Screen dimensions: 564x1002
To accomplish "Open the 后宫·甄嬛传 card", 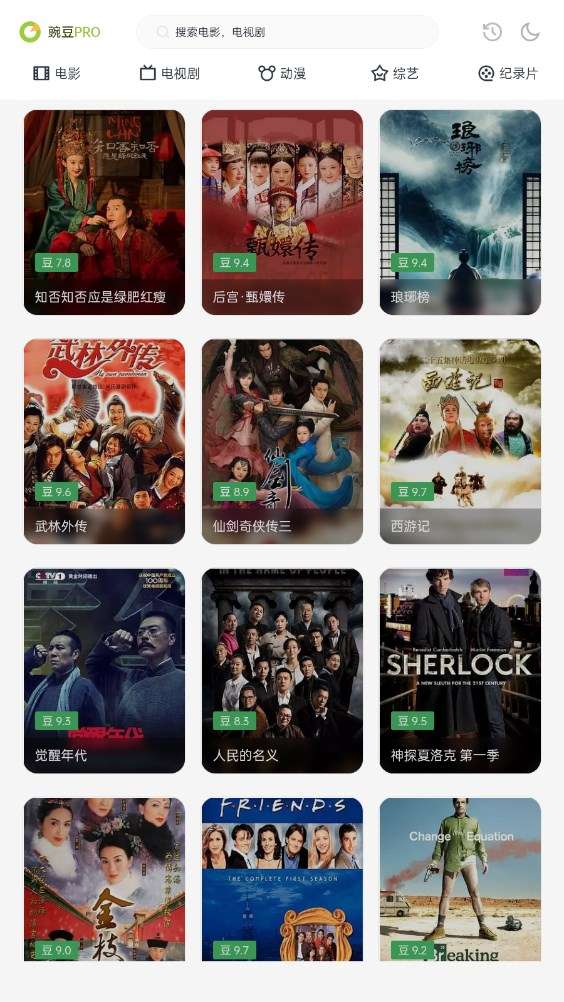I will [282, 212].
